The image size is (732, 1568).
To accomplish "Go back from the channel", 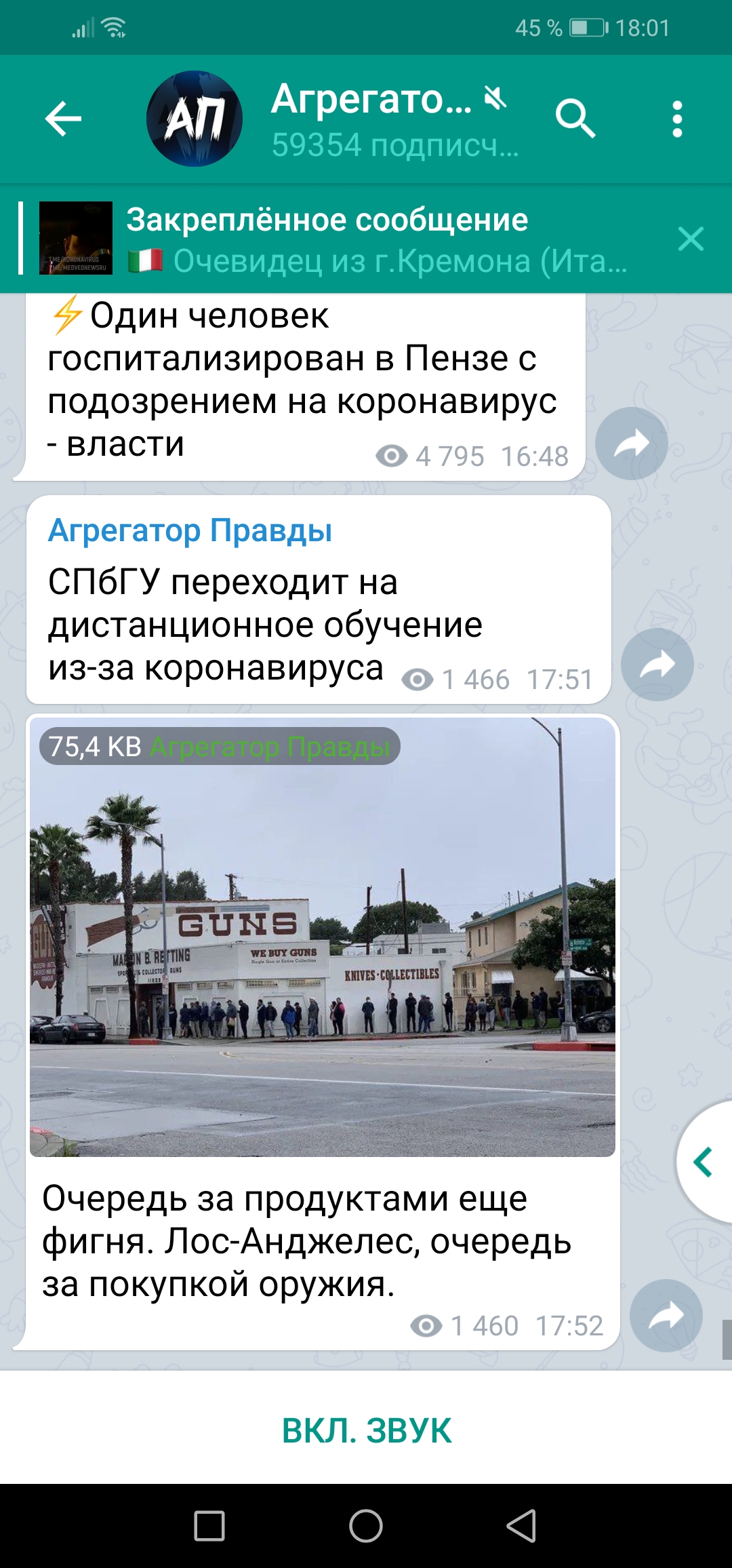I will point(63,119).
